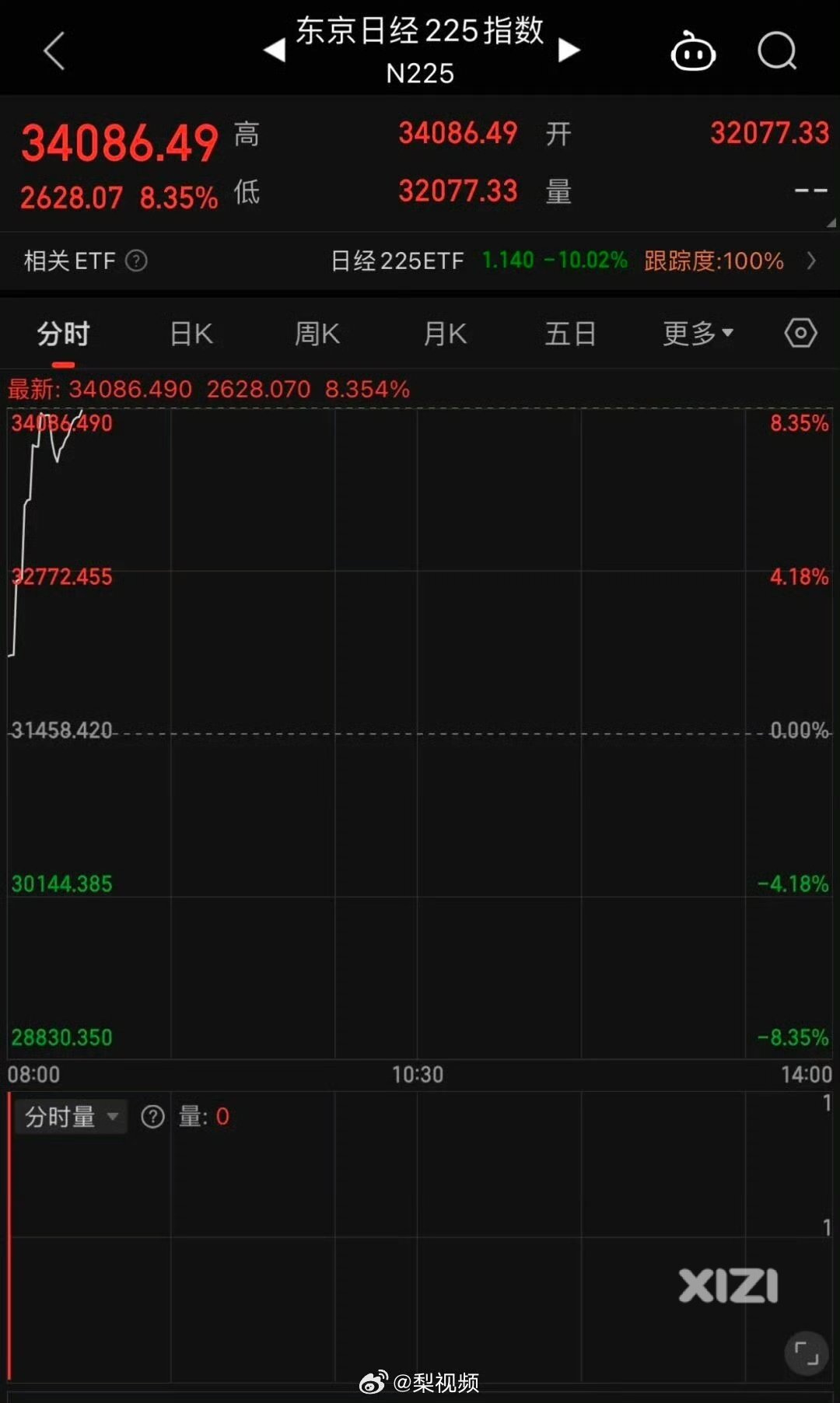This screenshot has width=840, height=1403.
Task: Select the 分时 chart tab
Action: pos(64,334)
